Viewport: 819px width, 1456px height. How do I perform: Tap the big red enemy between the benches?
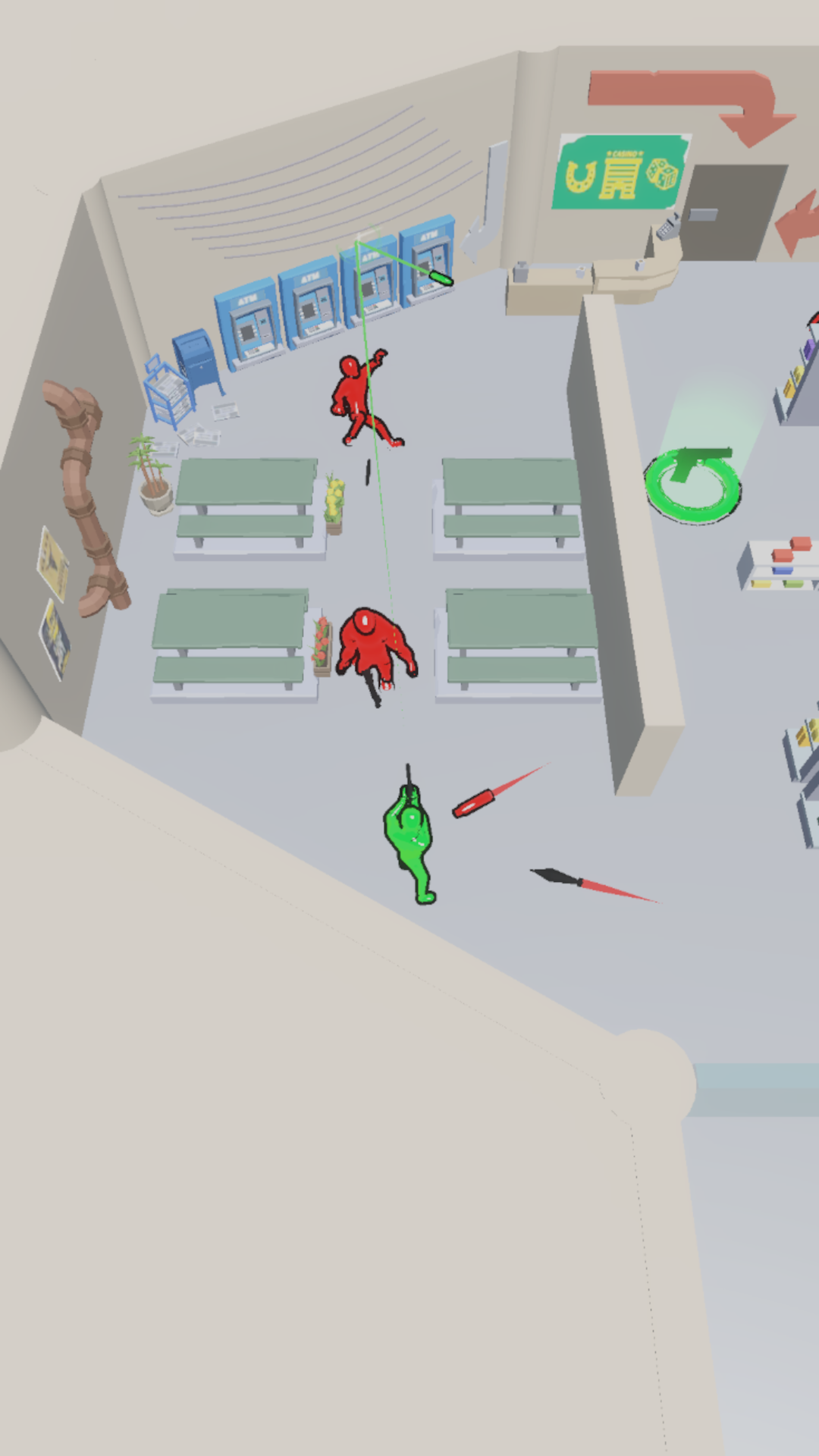tap(375, 647)
